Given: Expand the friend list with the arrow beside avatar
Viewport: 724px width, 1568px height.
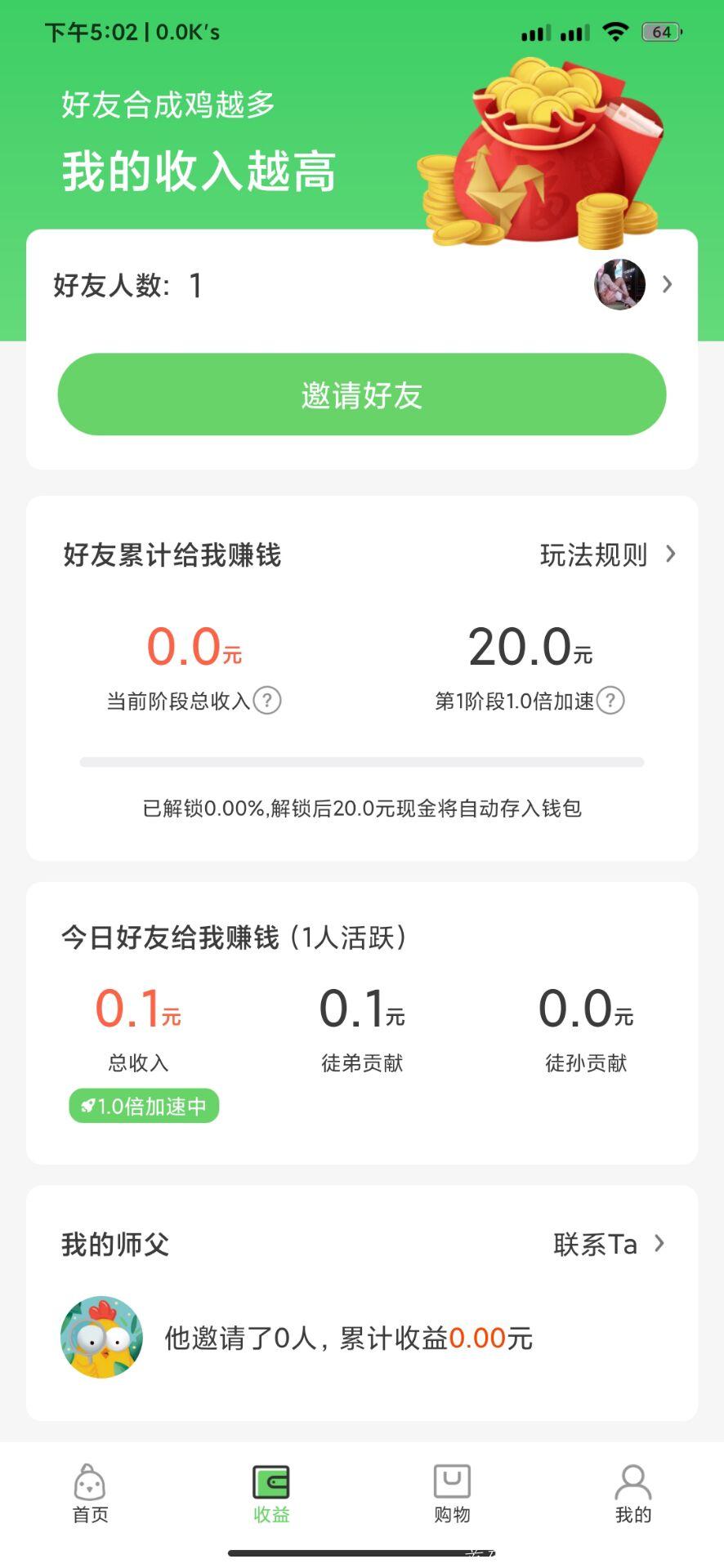Looking at the screenshot, I should tap(668, 284).
